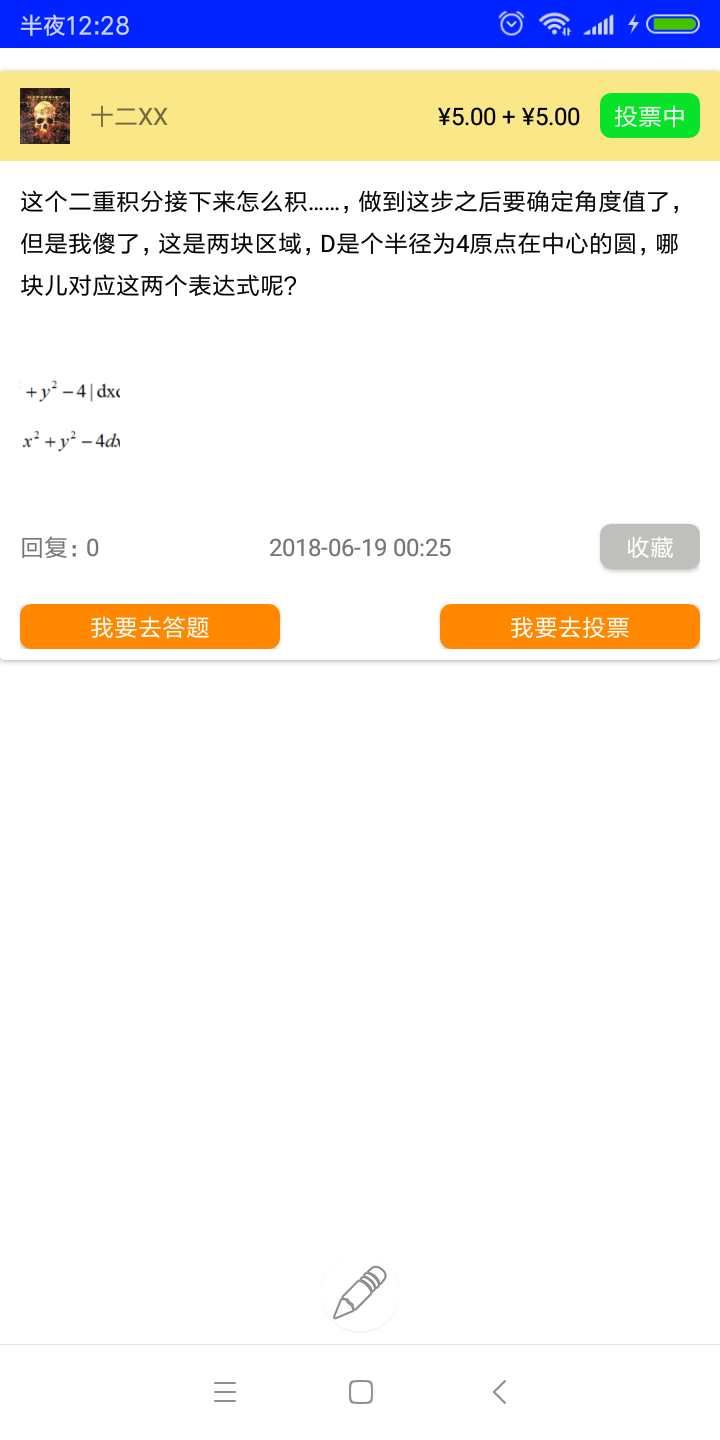Open the user's avatar thumbnail

pyautogui.click(x=44, y=115)
